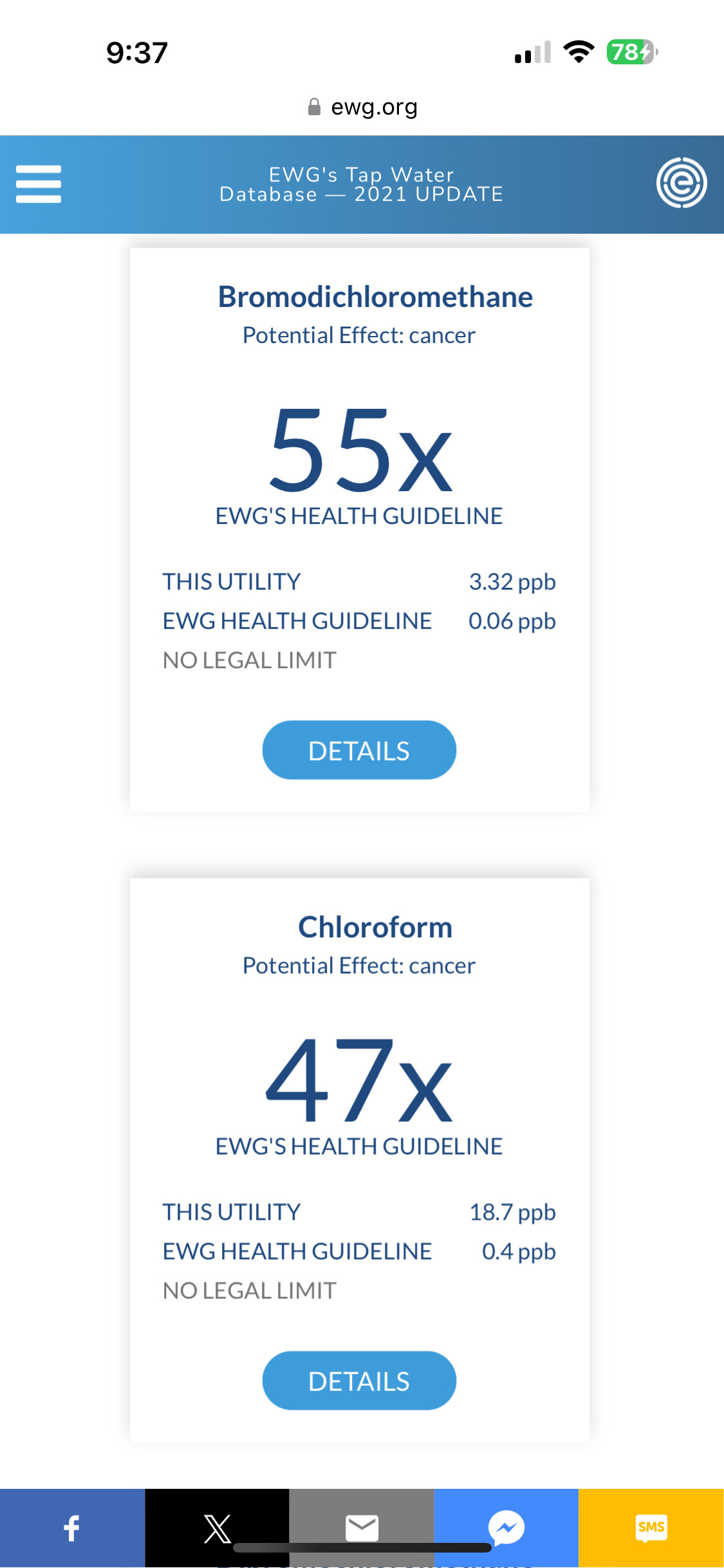724x1568 pixels.
Task: Tap the ewg.org address bar
Action: (x=362, y=107)
